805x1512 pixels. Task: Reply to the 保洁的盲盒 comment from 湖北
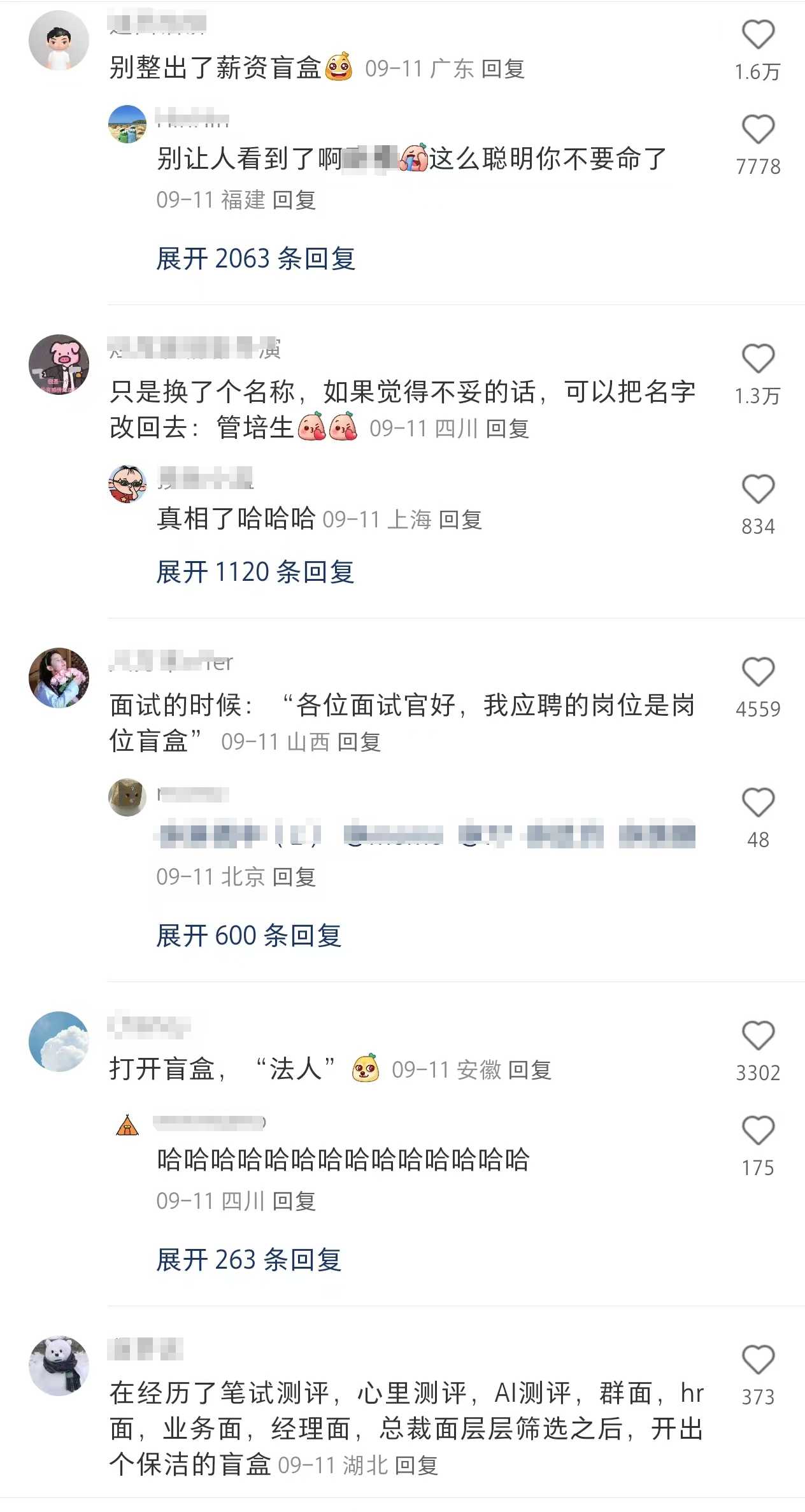417,1466
